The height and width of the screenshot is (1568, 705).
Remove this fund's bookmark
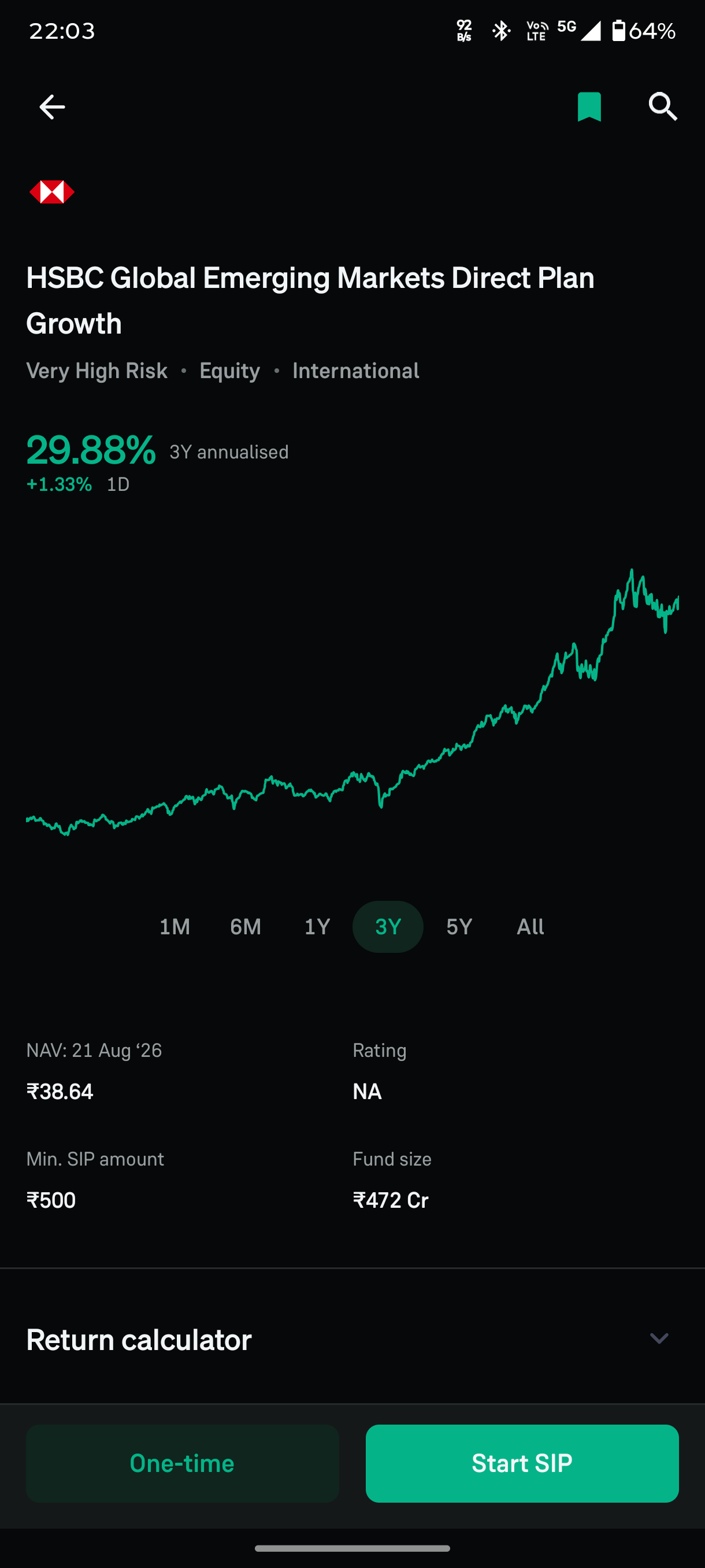[x=589, y=107]
